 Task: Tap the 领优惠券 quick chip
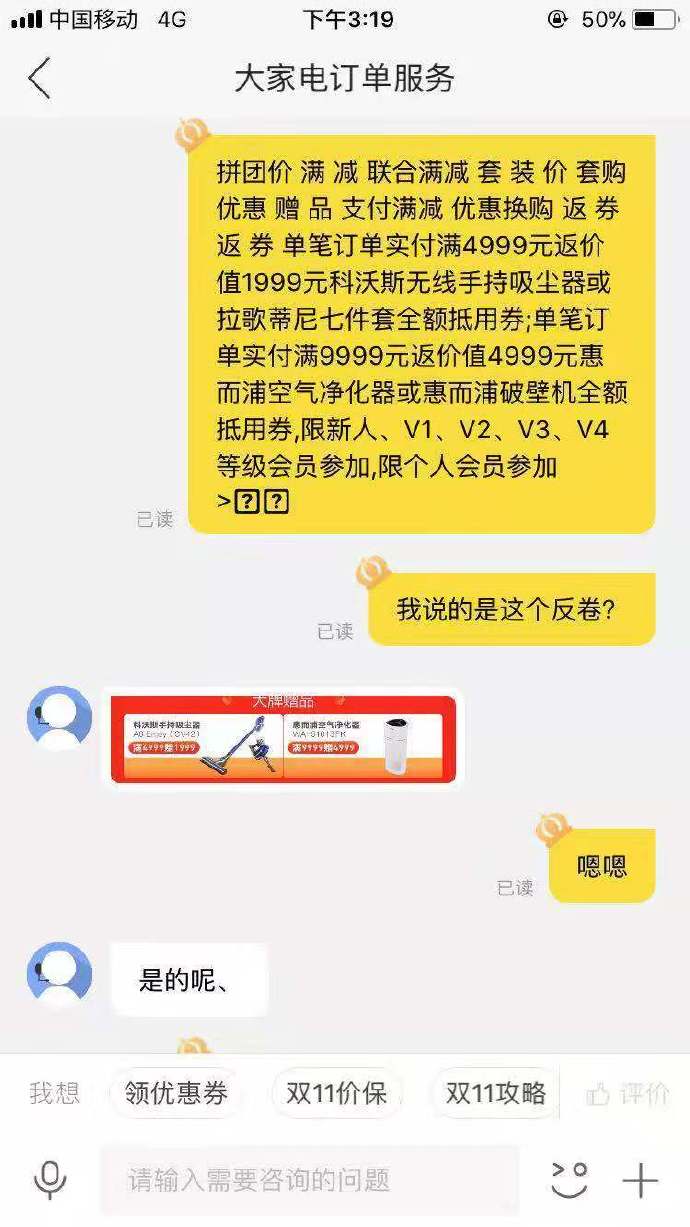[x=176, y=1093]
